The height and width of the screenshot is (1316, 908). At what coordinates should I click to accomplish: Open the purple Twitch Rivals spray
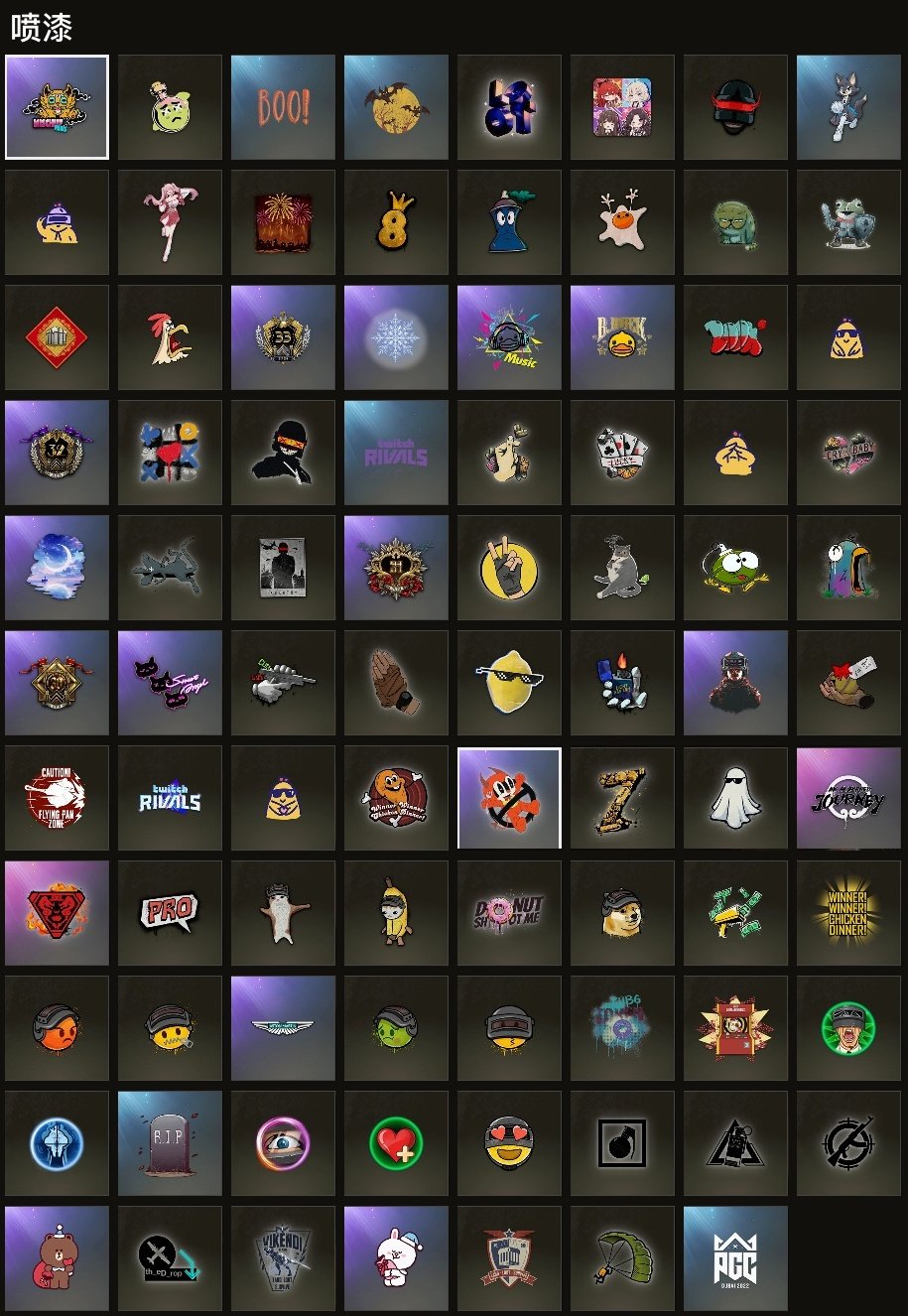[x=396, y=453]
